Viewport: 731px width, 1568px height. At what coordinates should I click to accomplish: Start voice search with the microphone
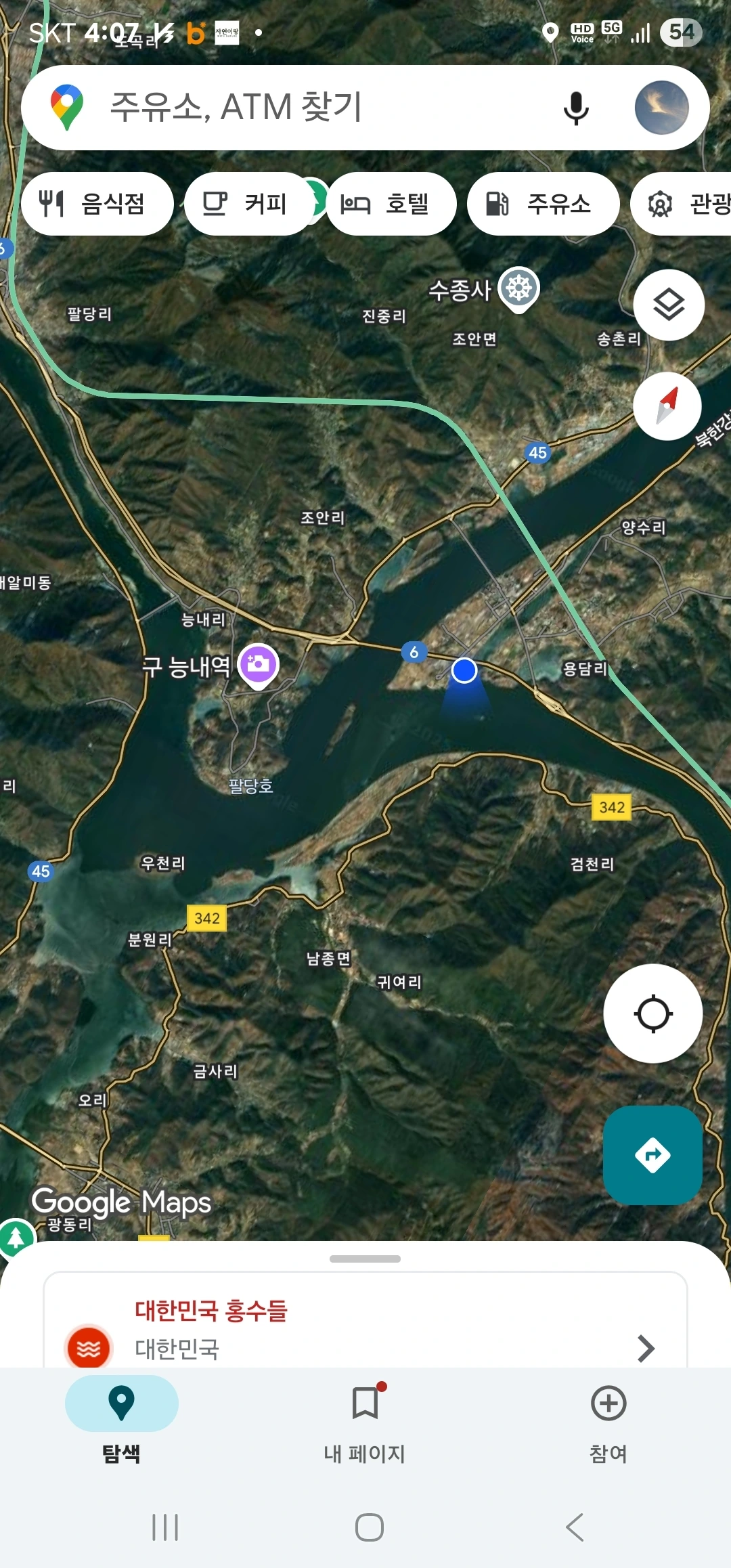click(576, 108)
